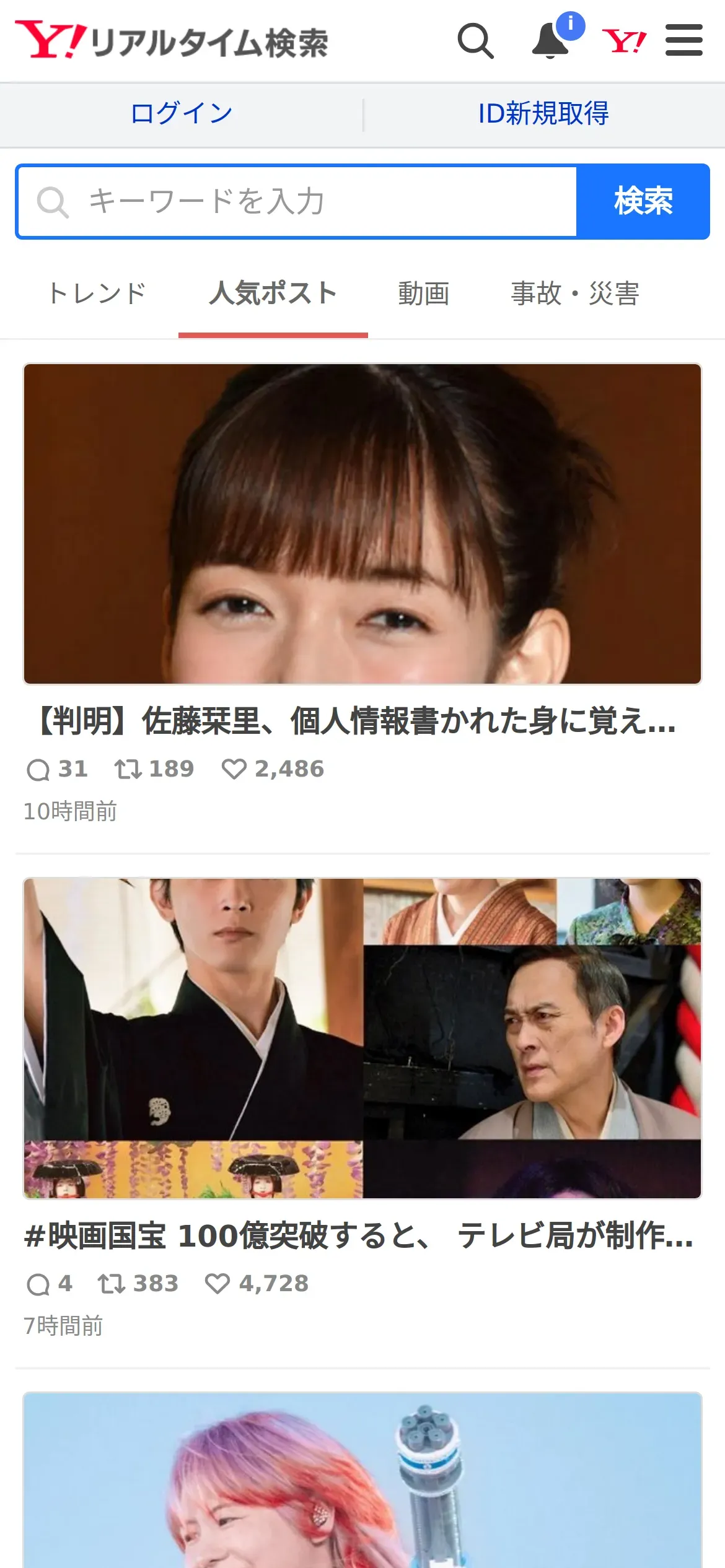Open the pink-haired singer post image

coord(362,1480)
